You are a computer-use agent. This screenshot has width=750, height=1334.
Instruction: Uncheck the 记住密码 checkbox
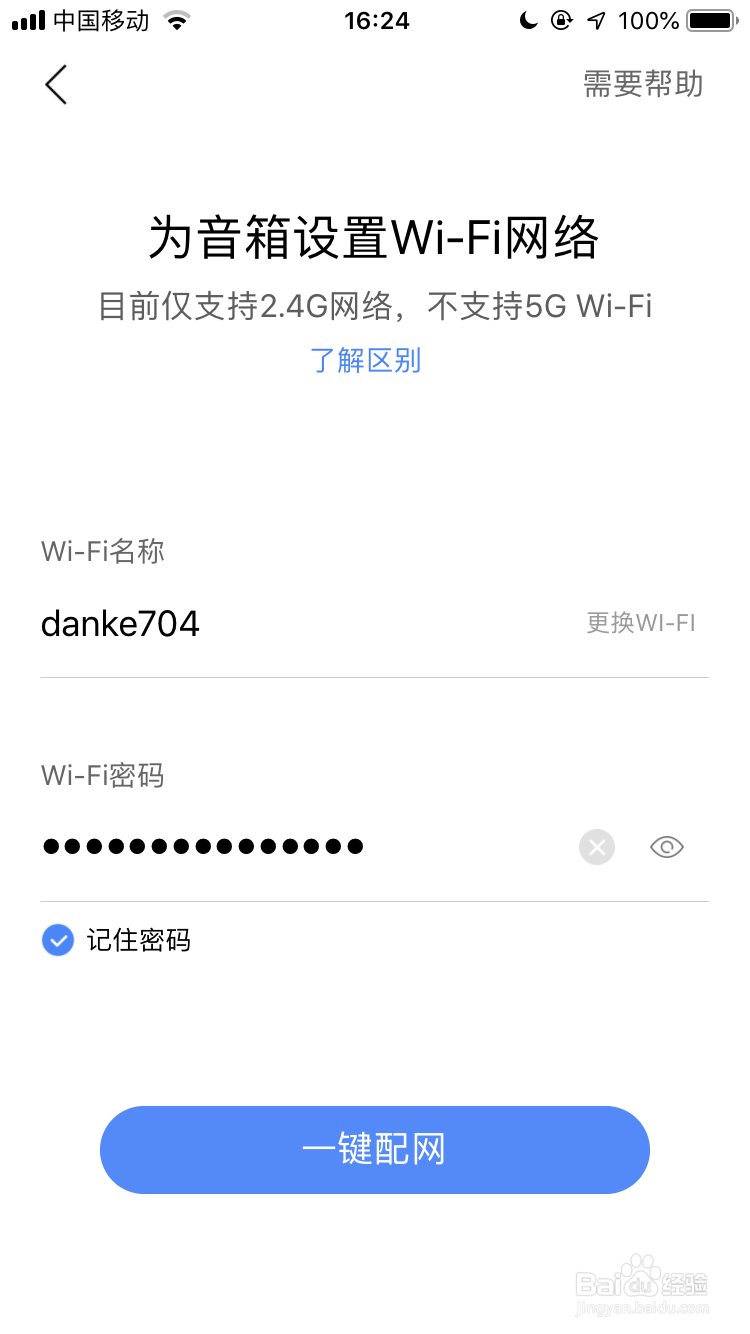[x=58, y=940]
